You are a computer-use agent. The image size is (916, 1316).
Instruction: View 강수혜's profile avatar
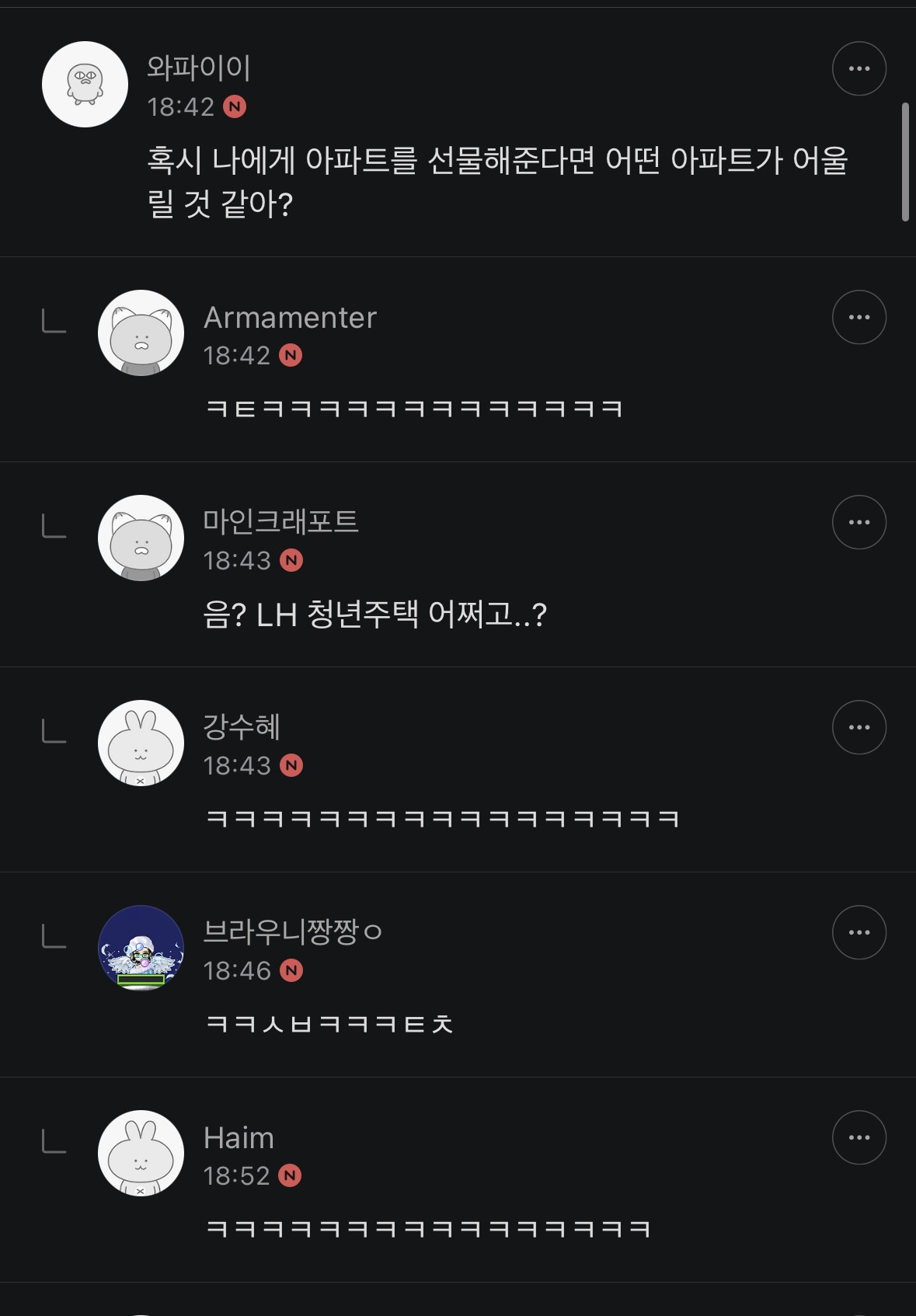pos(141,743)
